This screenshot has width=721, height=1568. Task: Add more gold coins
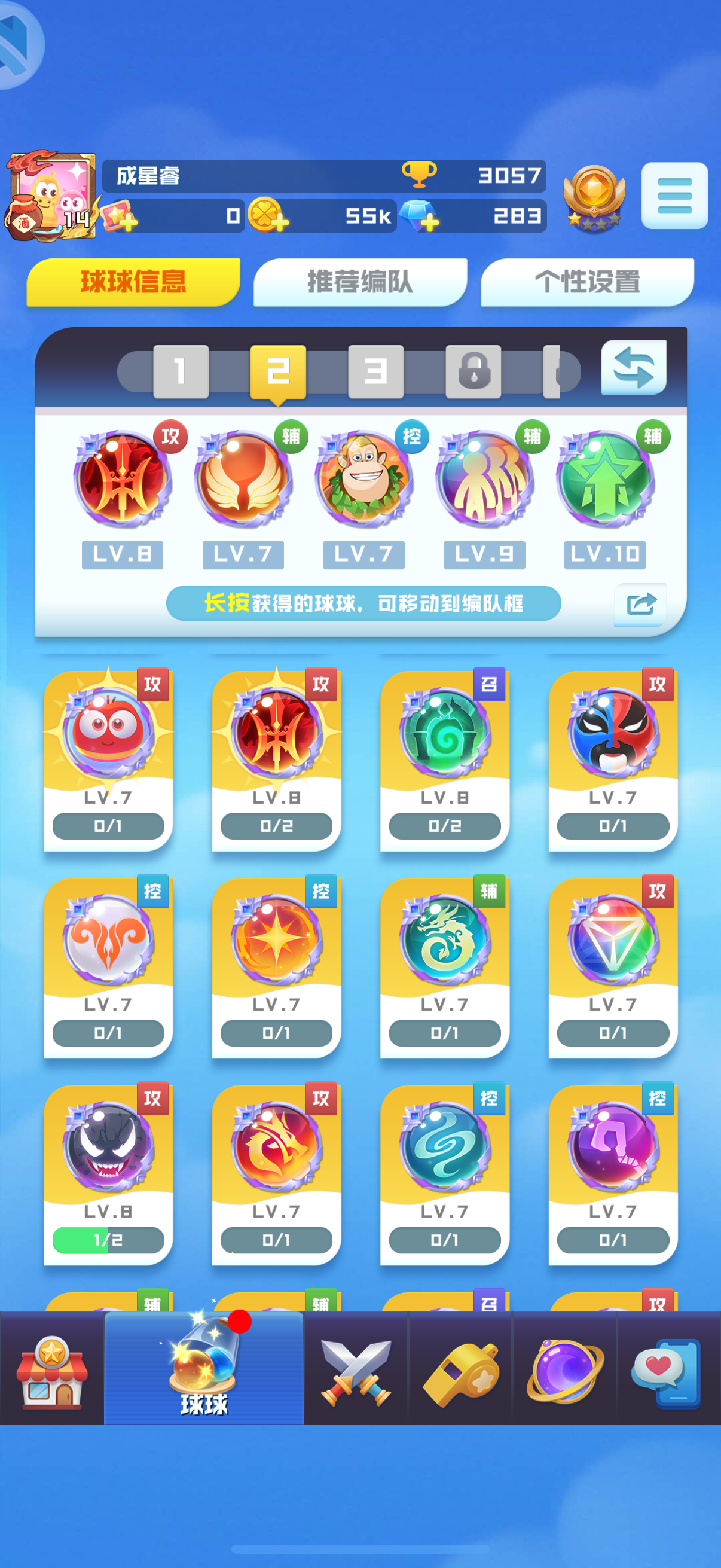click(268, 216)
